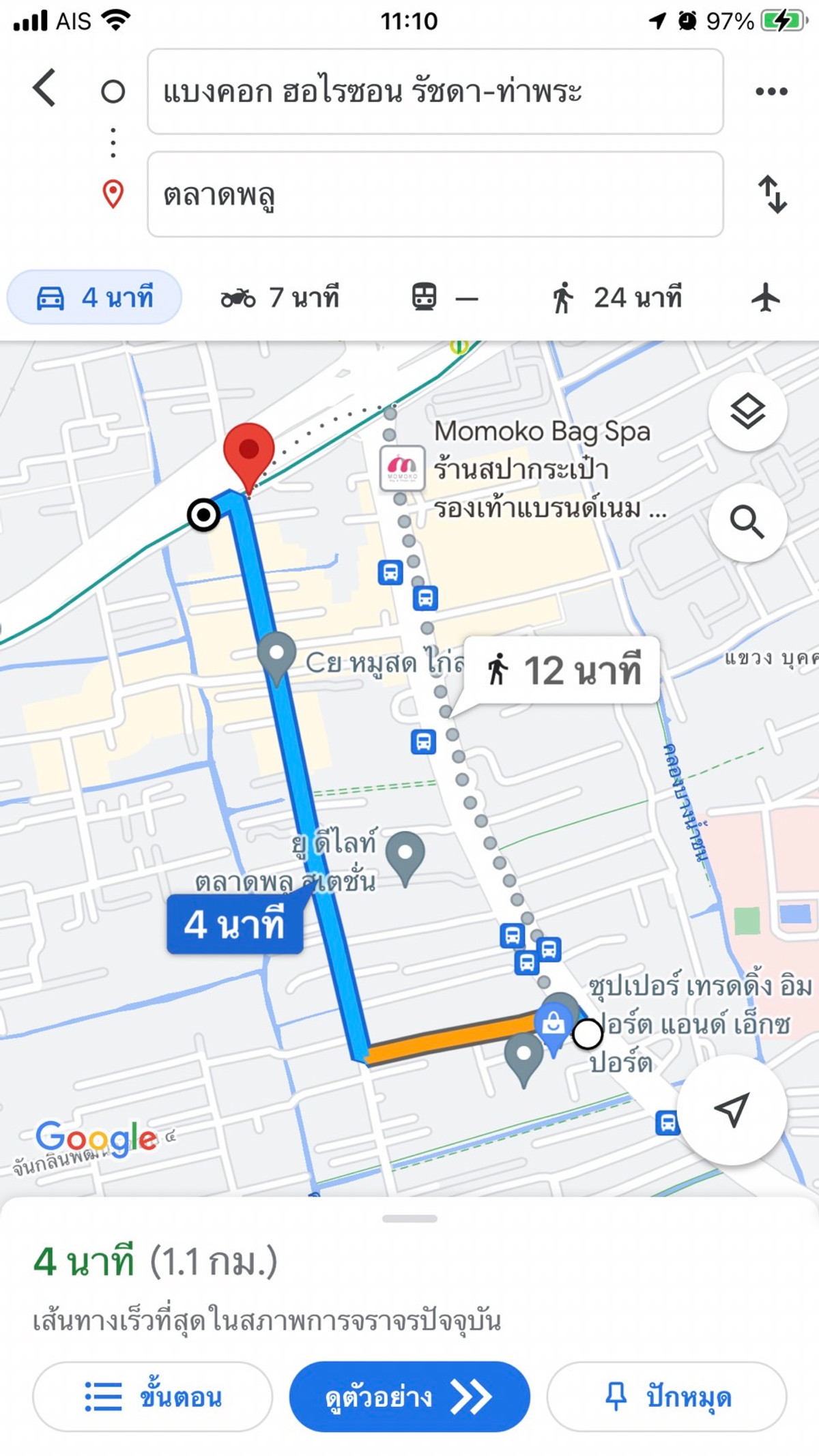Start the ดูตัวอย่าง route preview
Screen dimensions: 819x1456
(x=409, y=1397)
